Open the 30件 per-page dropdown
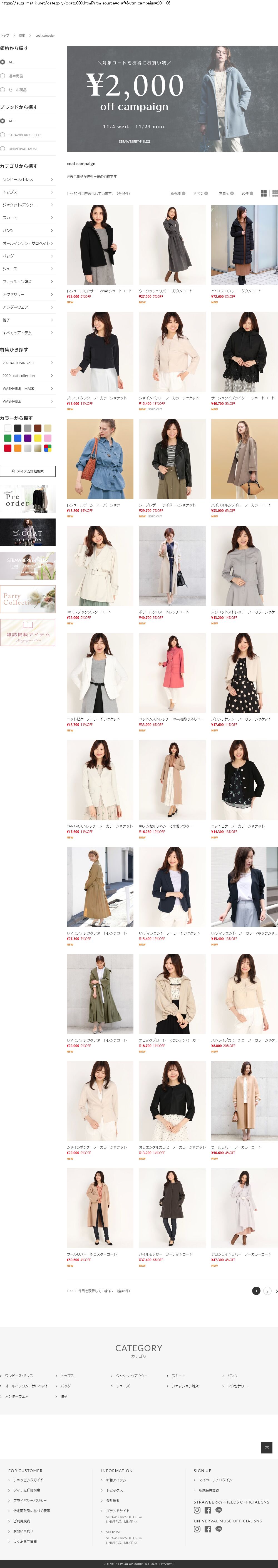 coord(247,193)
